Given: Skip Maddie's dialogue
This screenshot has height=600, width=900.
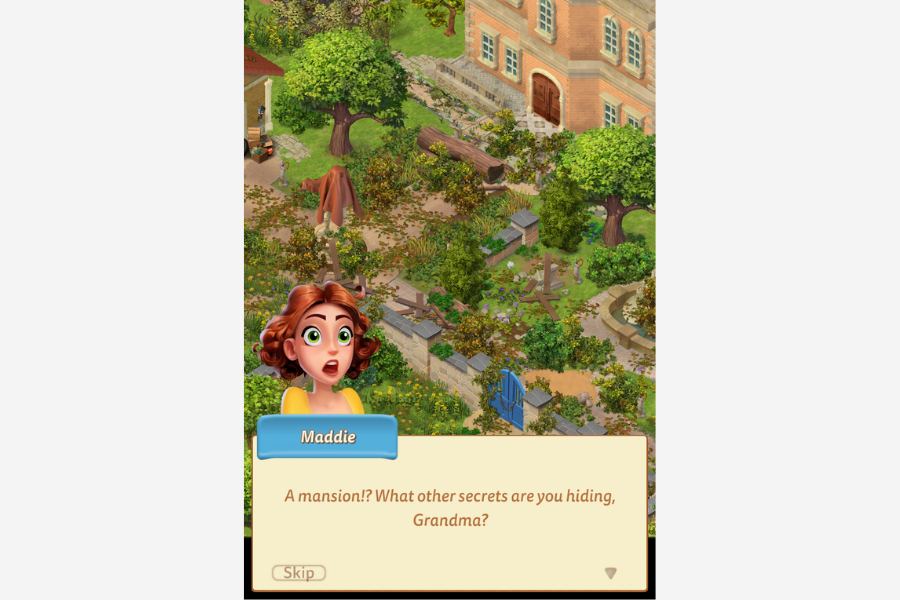Looking at the screenshot, I should click(299, 573).
